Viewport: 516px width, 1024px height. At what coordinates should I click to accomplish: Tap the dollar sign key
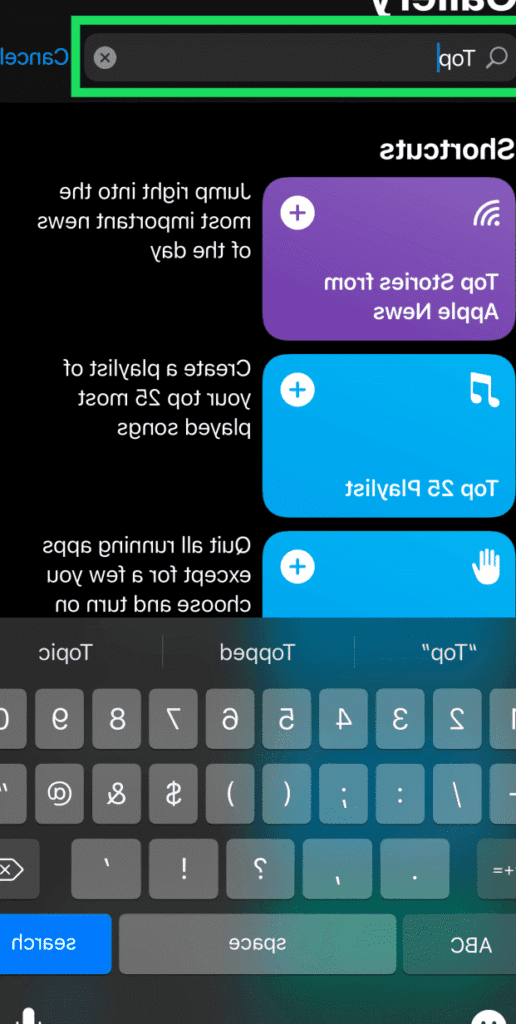173,794
